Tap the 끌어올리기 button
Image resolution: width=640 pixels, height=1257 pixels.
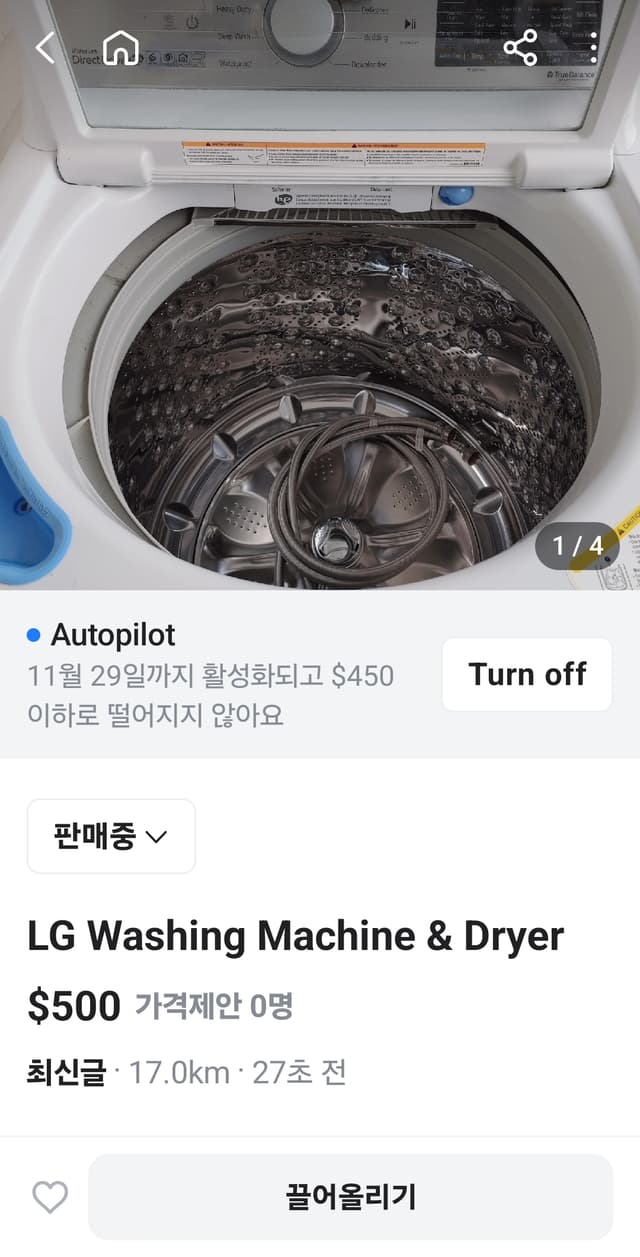click(x=350, y=1197)
